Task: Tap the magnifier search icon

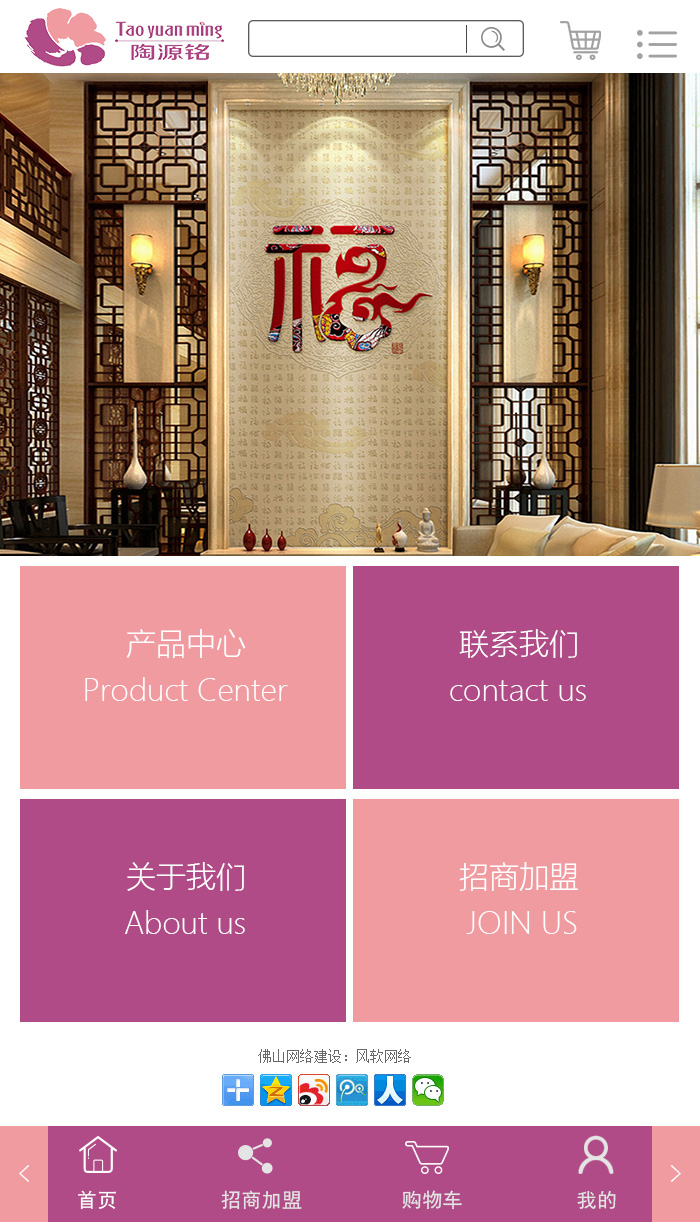Action: 493,39
